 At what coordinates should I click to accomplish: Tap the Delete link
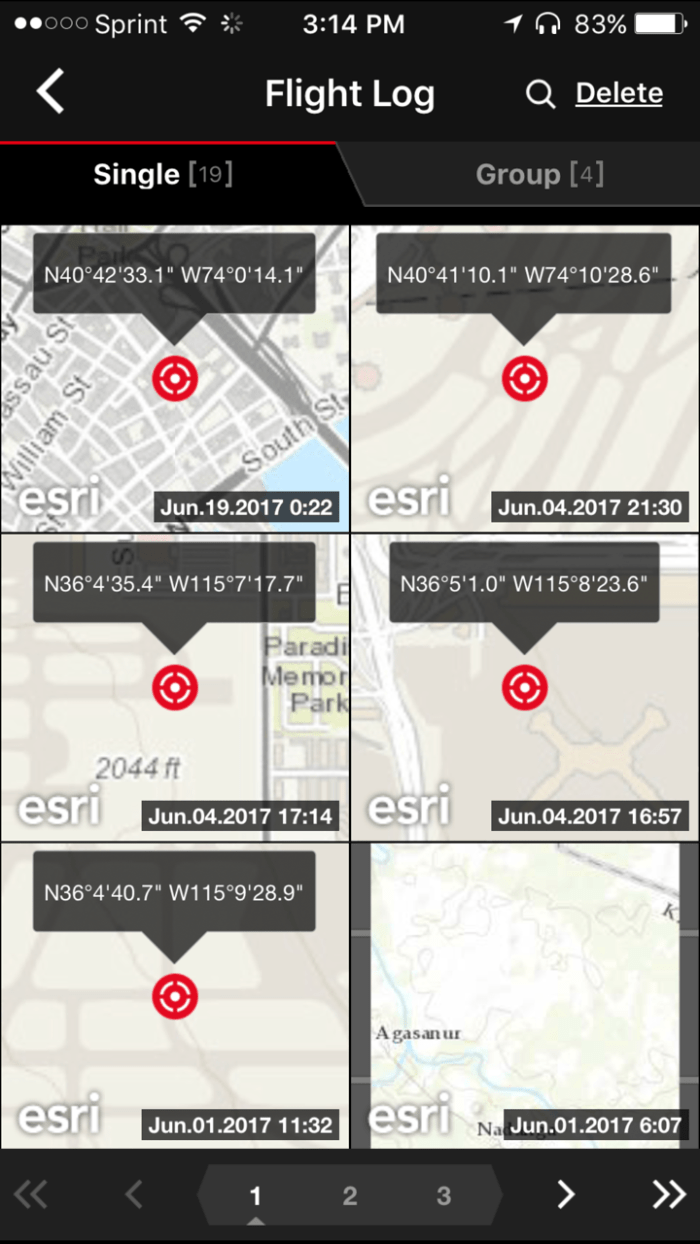tap(619, 93)
